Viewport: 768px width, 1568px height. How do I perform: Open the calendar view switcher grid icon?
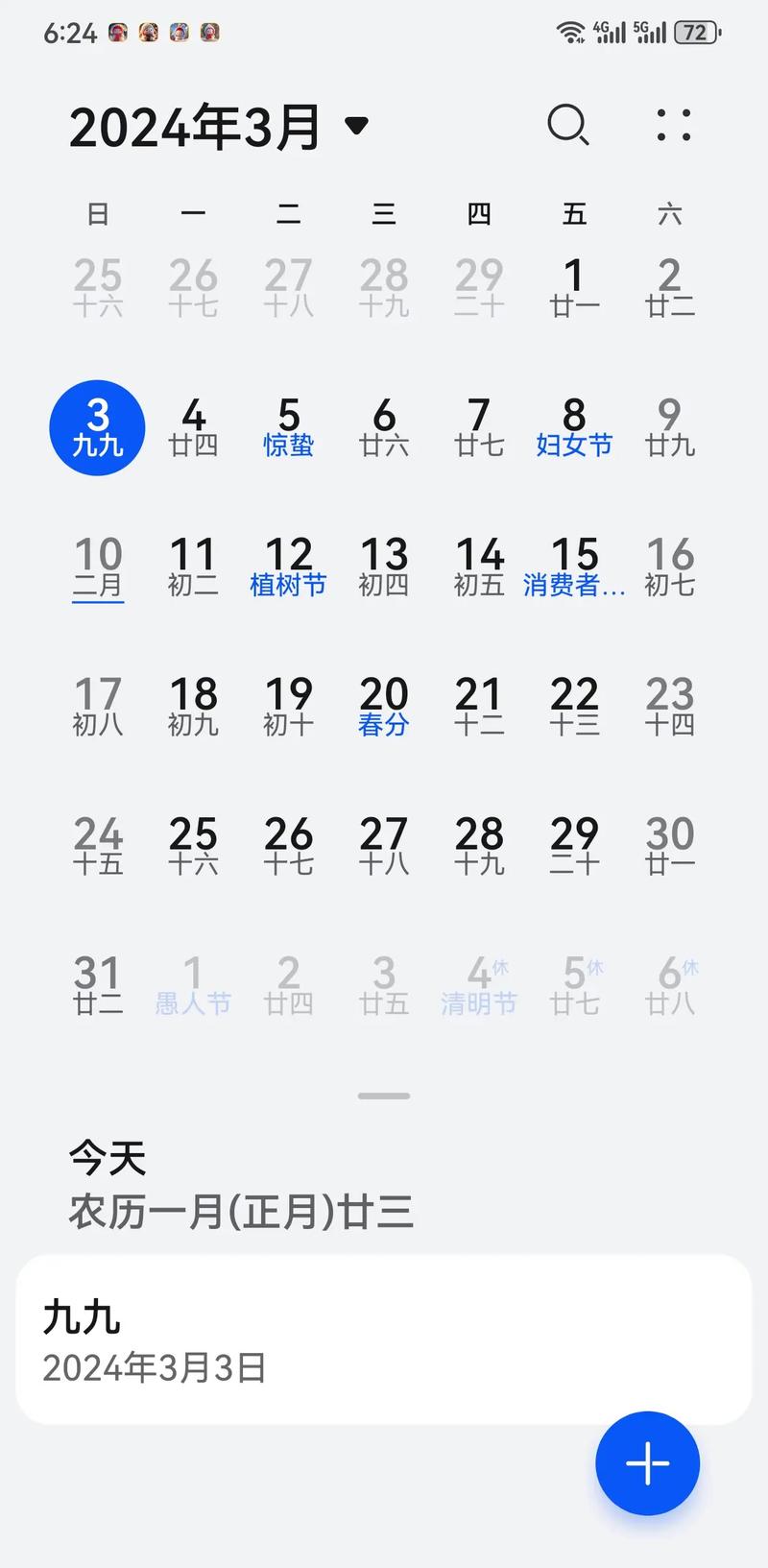click(x=672, y=126)
